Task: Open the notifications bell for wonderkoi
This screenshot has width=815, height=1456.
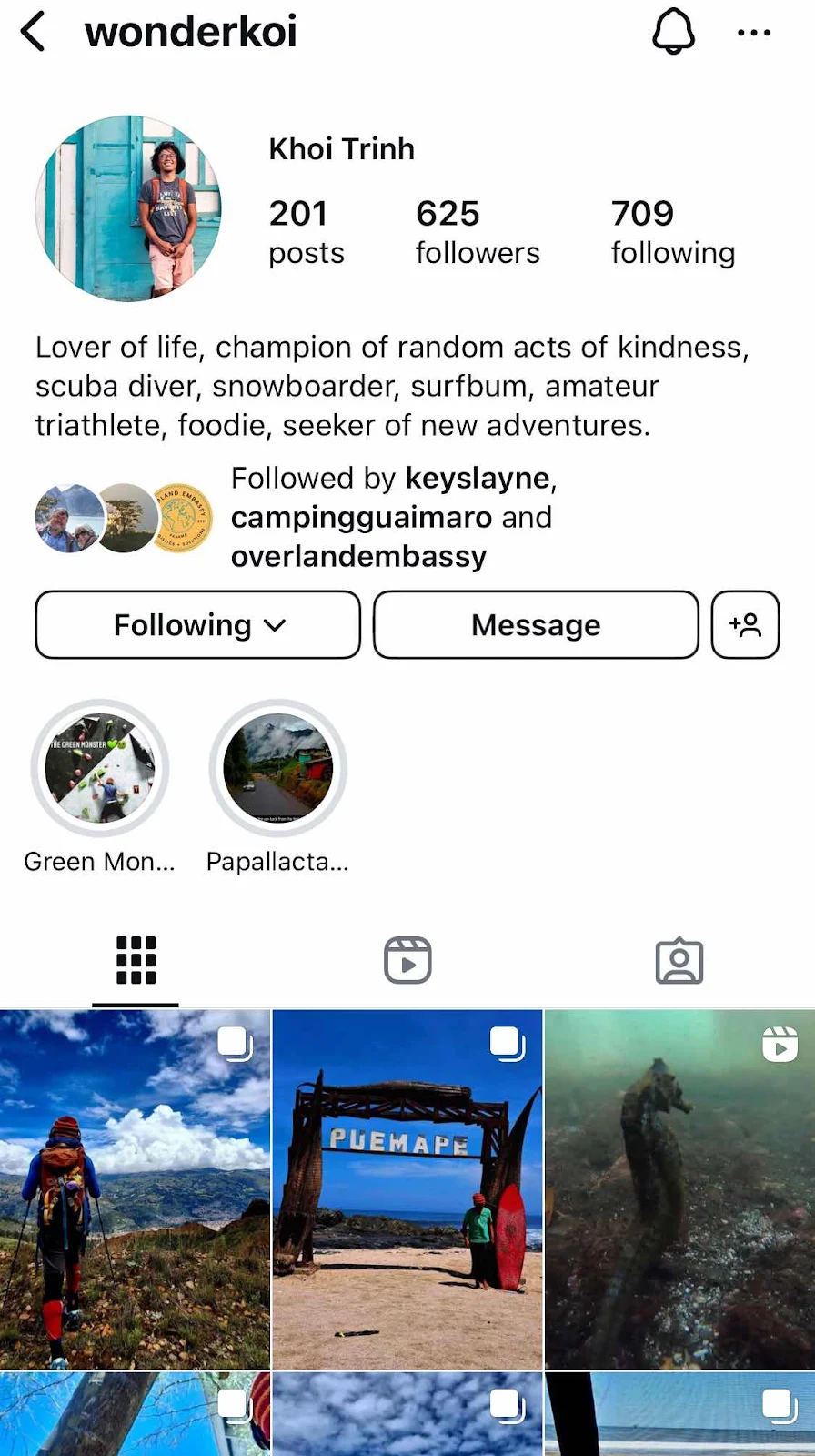Action: pyautogui.click(x=673, y=32)
